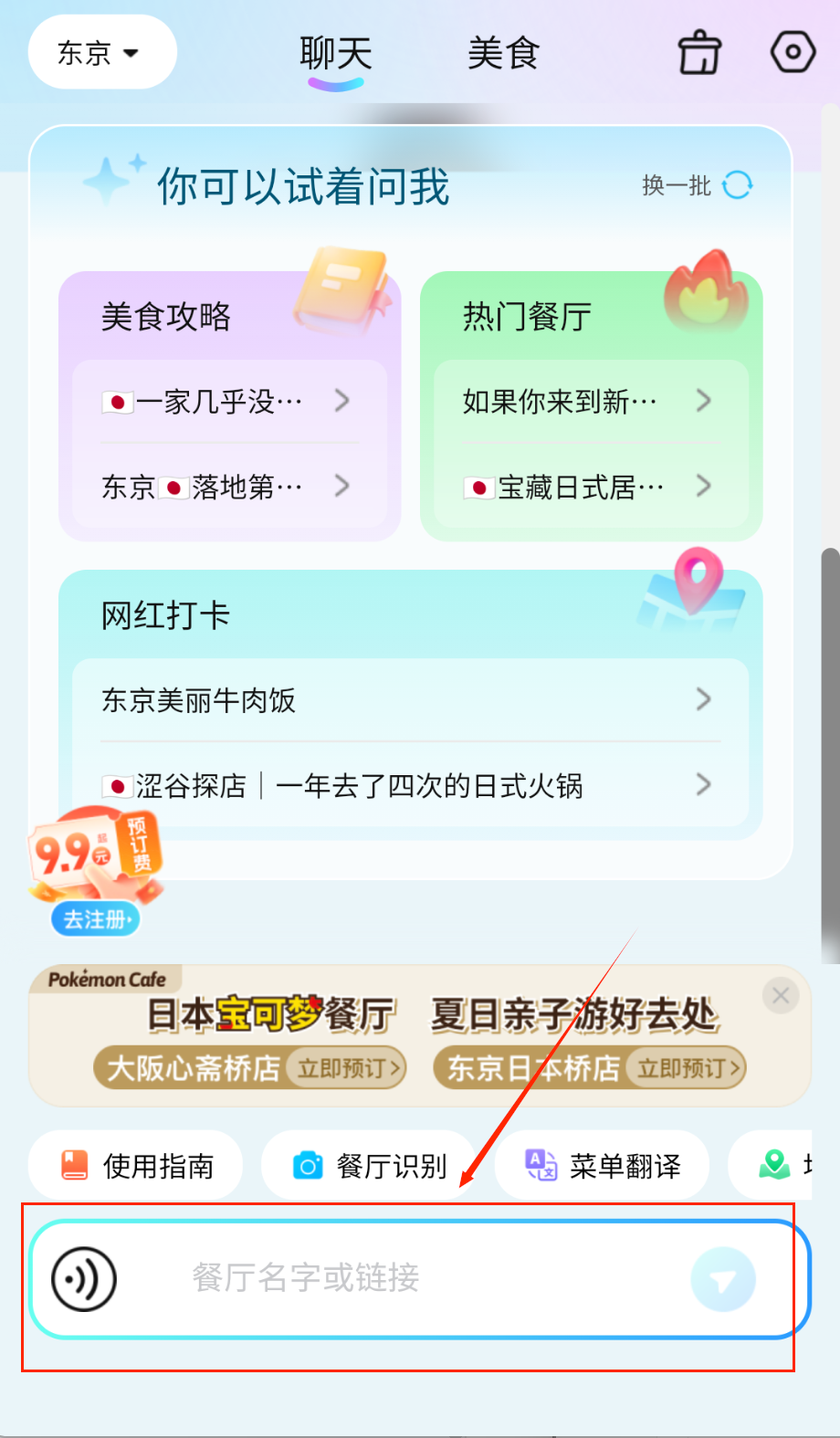Launch 餐厅识别 camera recognition
The image size is (840, 1438).
[x=370, y=1165]
